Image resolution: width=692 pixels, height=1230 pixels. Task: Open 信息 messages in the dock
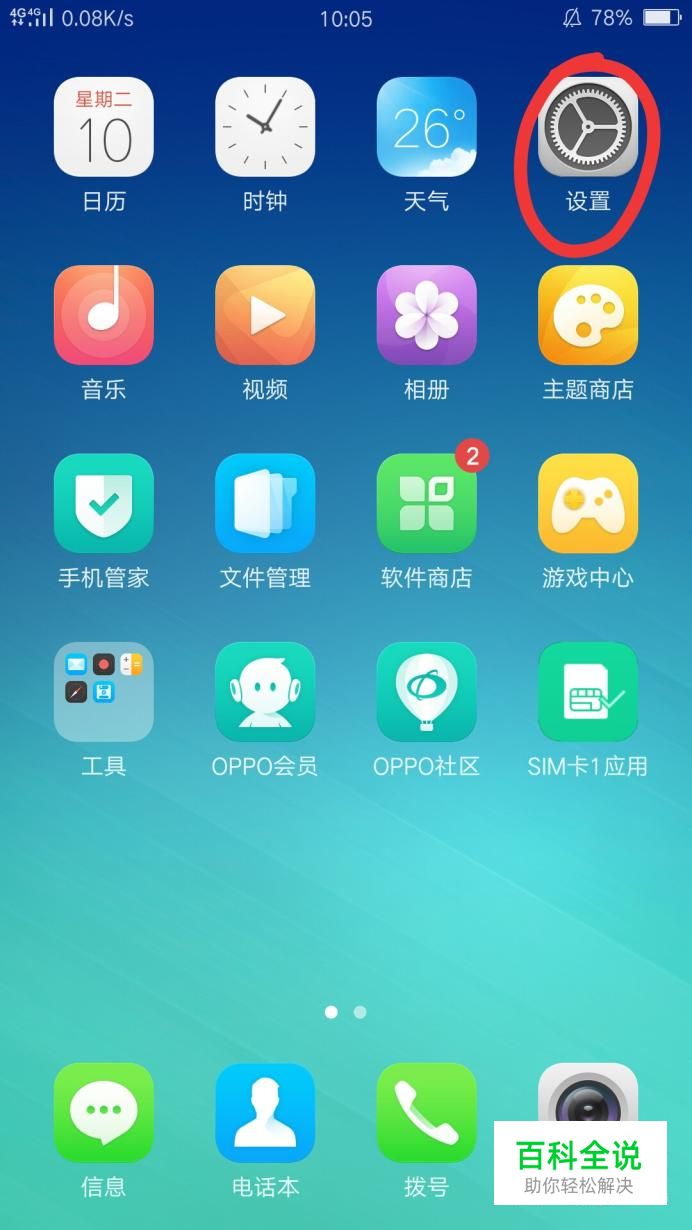click(x=104, y=1112)
